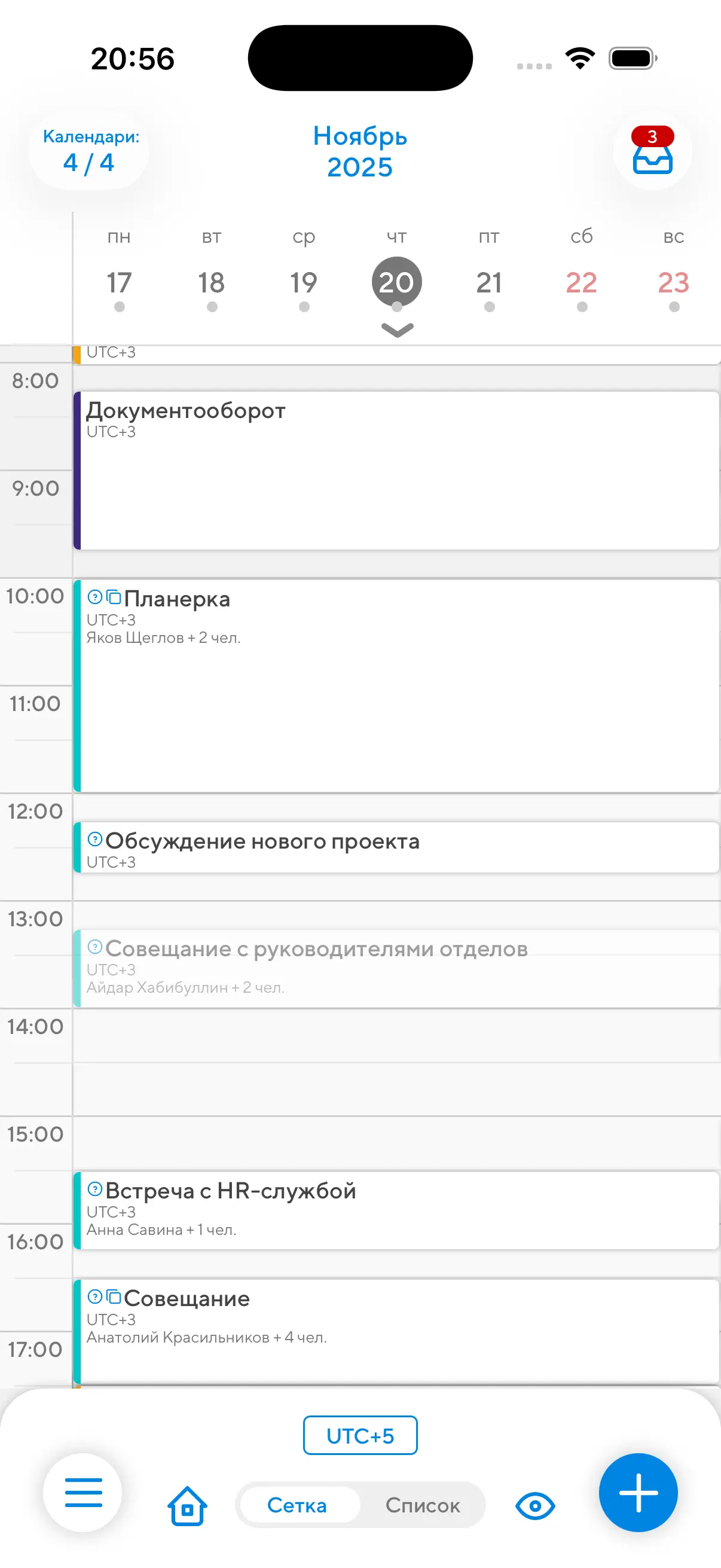721x1568 pixels.
Task: Open Встреча с HR-службой event
Action: point(396,1210)
